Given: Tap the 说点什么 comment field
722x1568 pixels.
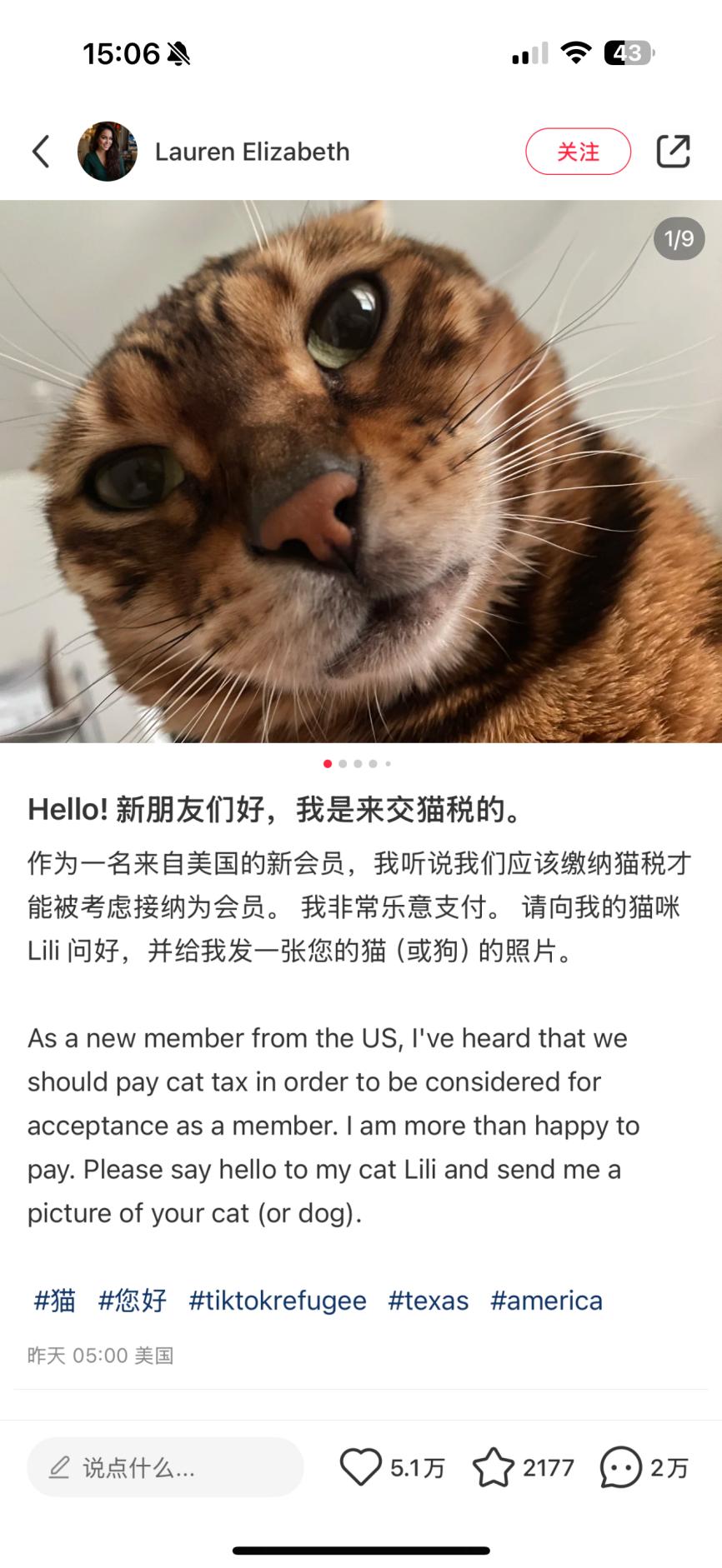Looking at the screenshot, I should pos(165,1467).
